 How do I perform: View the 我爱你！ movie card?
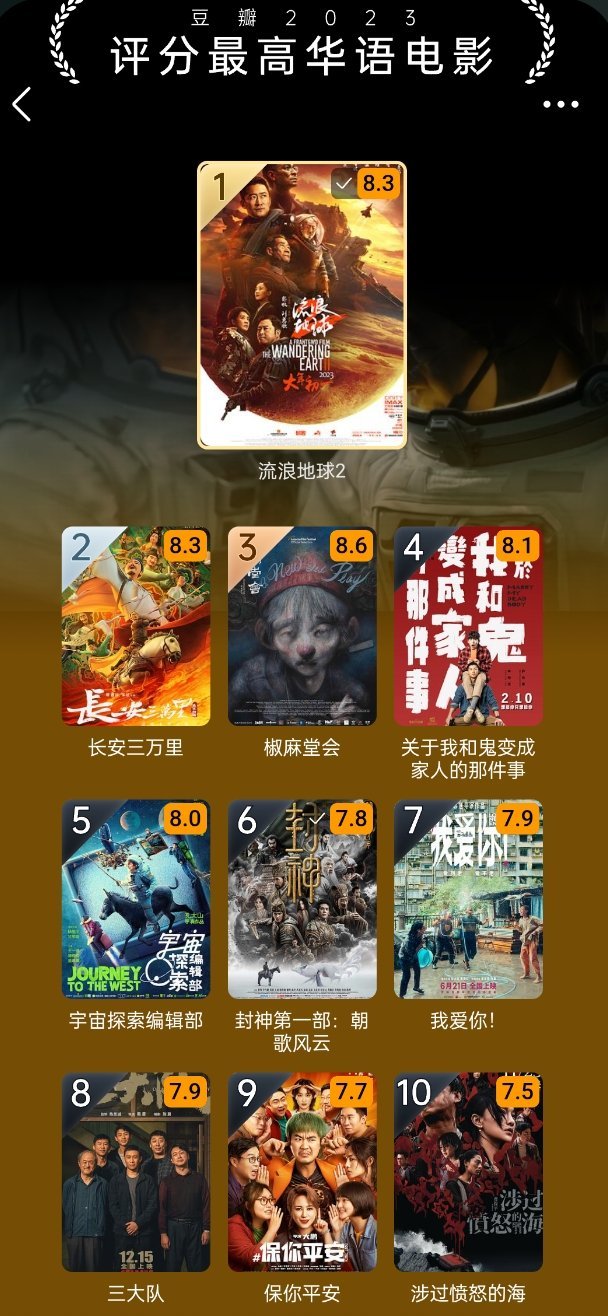pyautogui.click(x=468, y=899)
